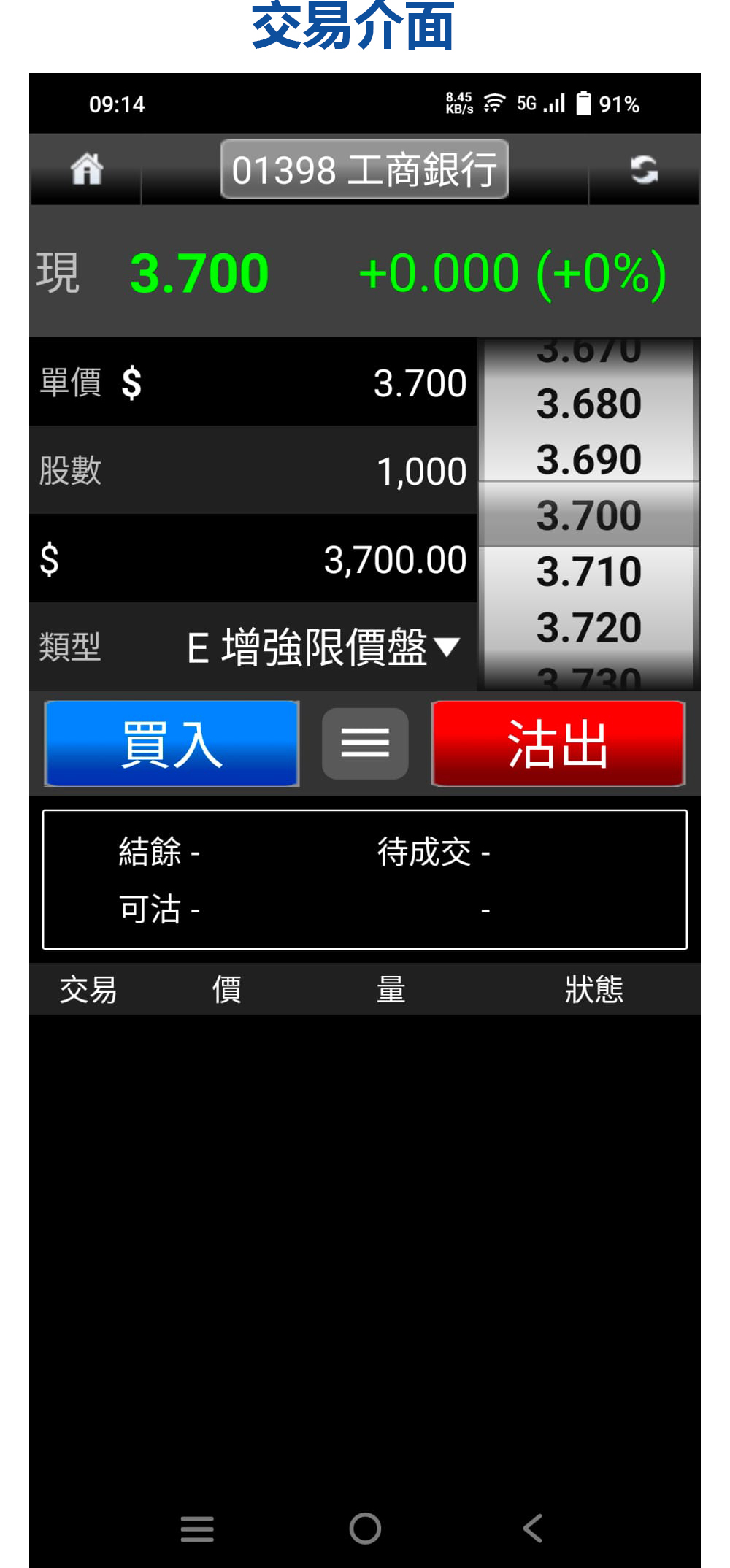The width and height of the screenshot is (730, 1568).
Task: Select 3.690 in the price picker
Action: 589,460
